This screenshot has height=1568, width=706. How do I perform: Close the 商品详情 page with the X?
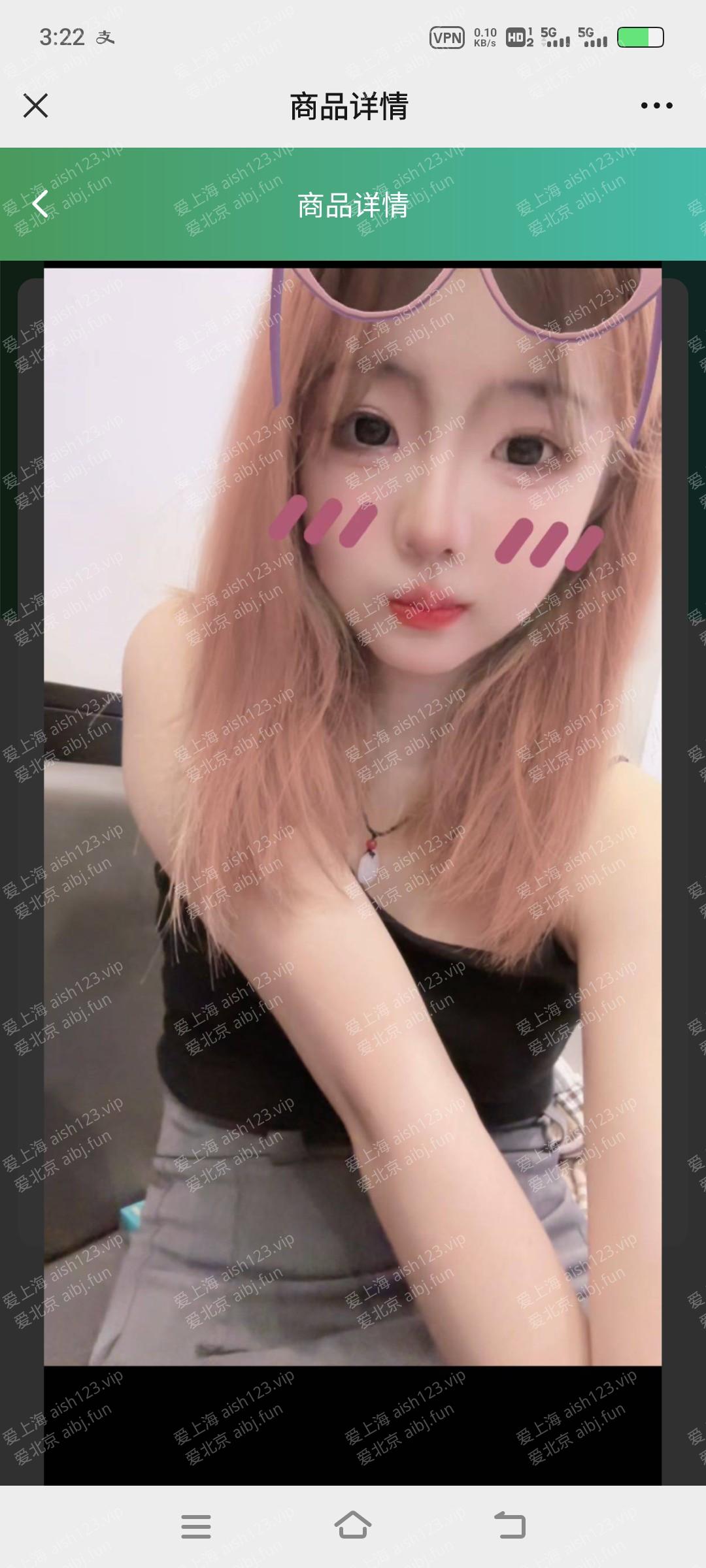pyautogui.click(x=36, y=105)
